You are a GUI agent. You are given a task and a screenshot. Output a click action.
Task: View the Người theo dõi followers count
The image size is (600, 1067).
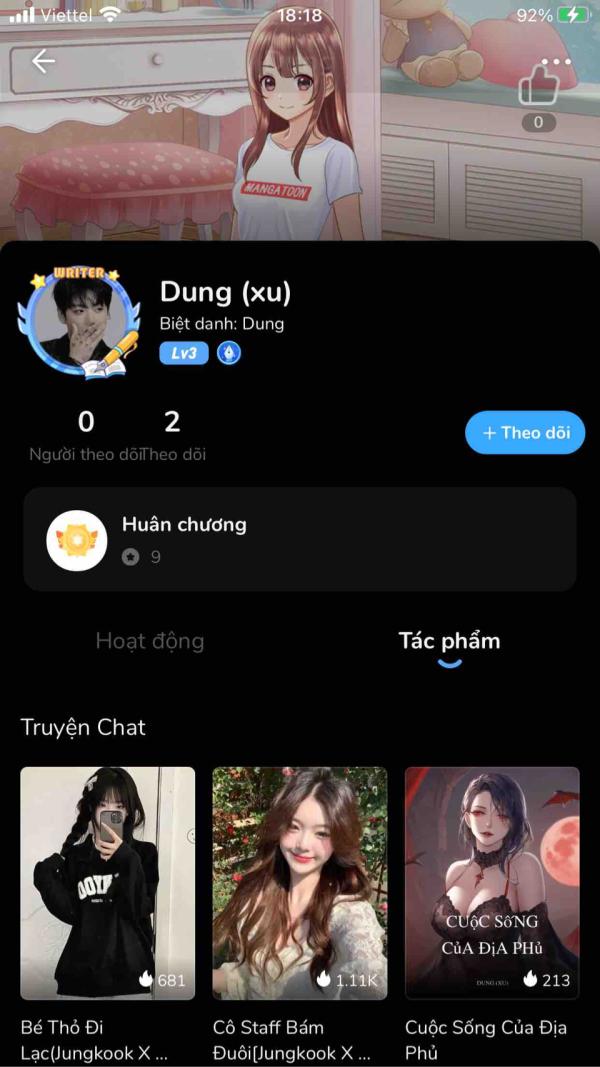[x=86, y=435]
